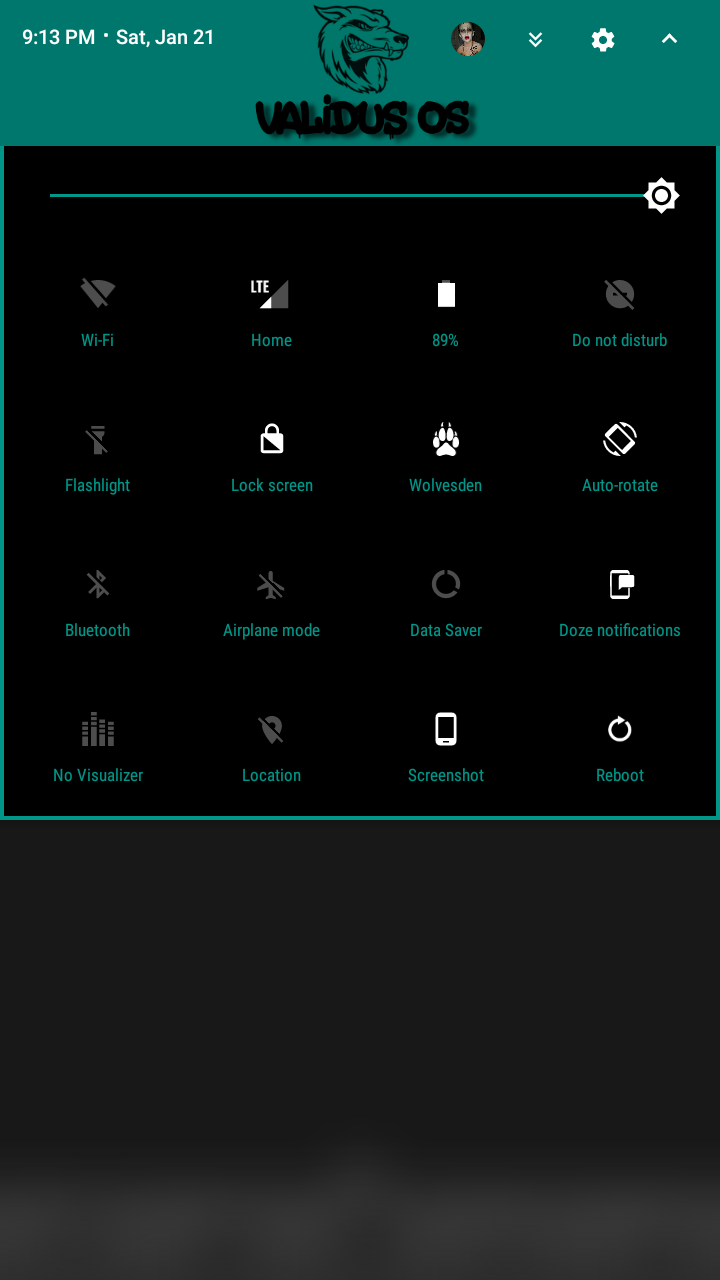Tap the Reboot tile
The height and width of the screenshot is (1280, 720).
click(x=620, y=730)
